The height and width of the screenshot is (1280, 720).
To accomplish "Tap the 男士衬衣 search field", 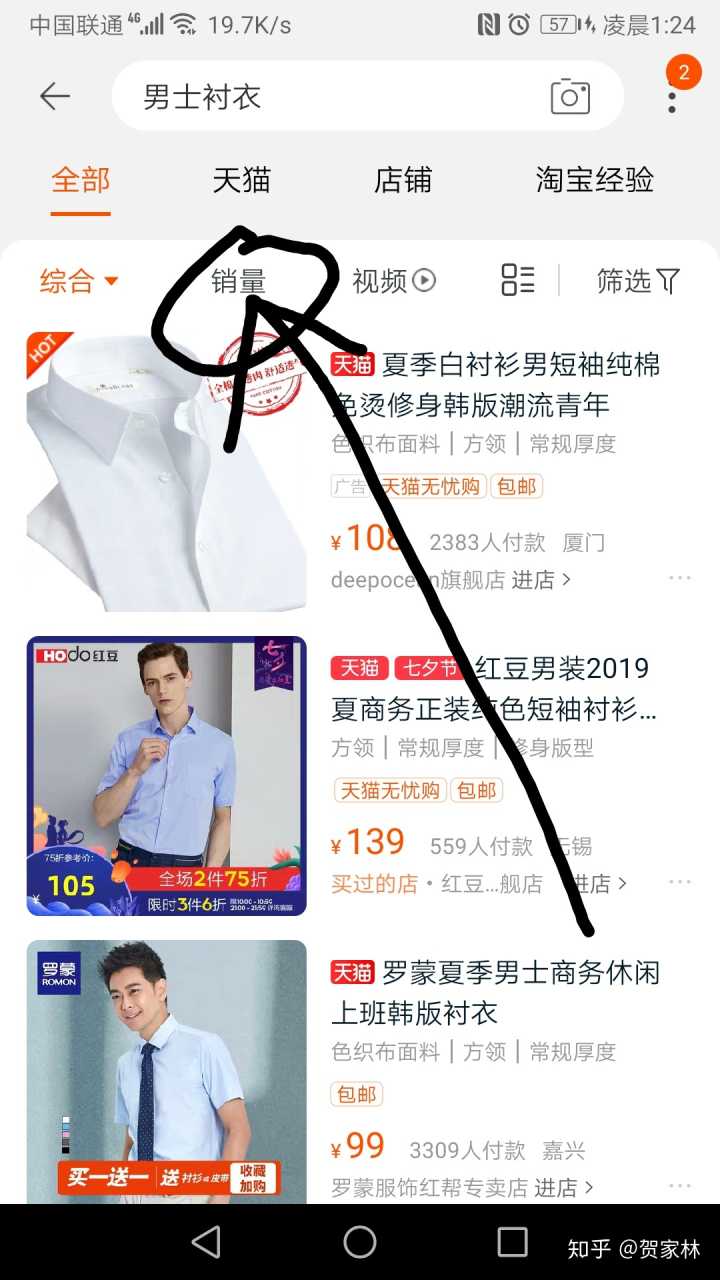I will 330,96.
